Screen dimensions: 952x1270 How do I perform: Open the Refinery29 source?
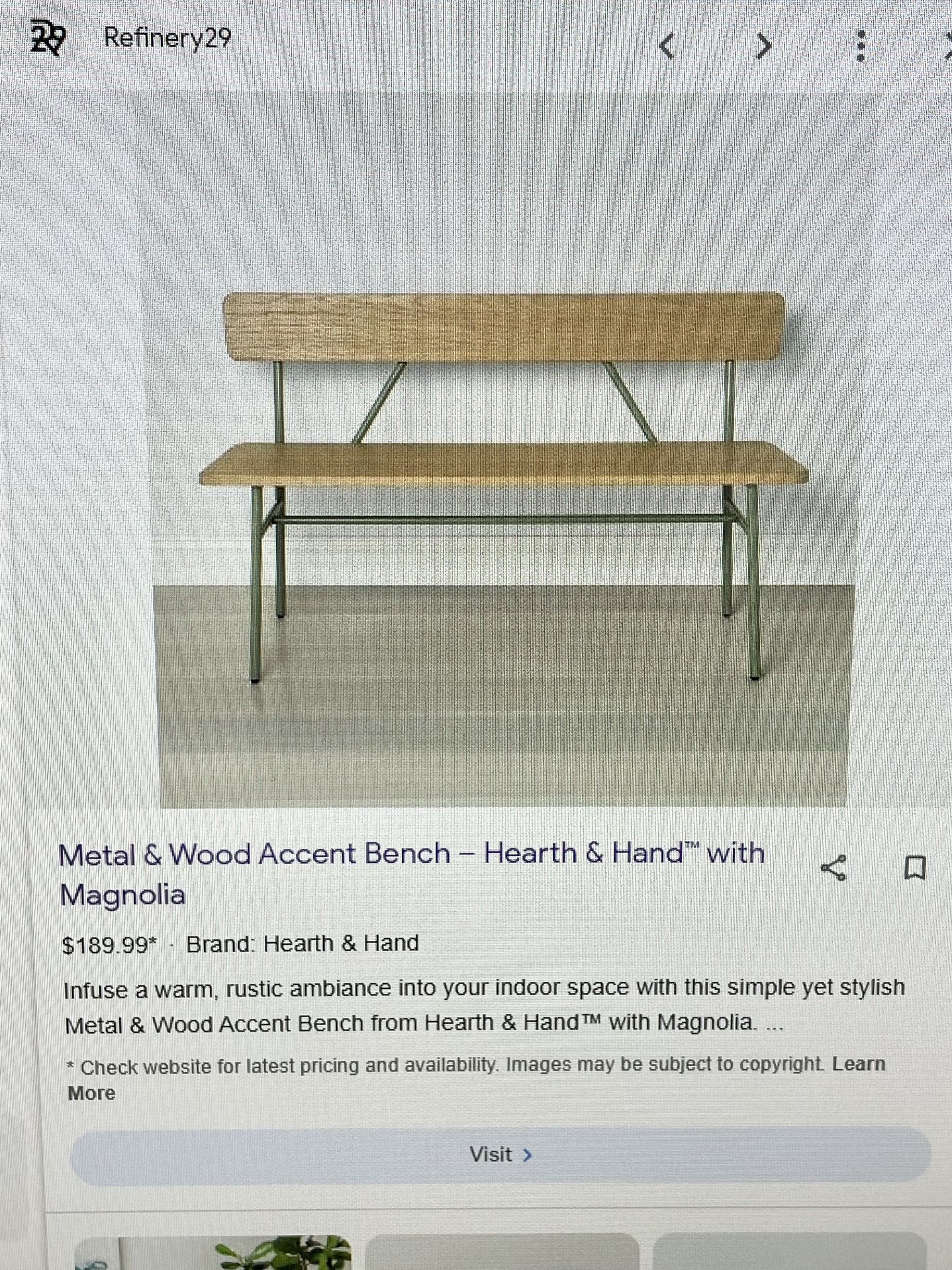pos(167,38)
